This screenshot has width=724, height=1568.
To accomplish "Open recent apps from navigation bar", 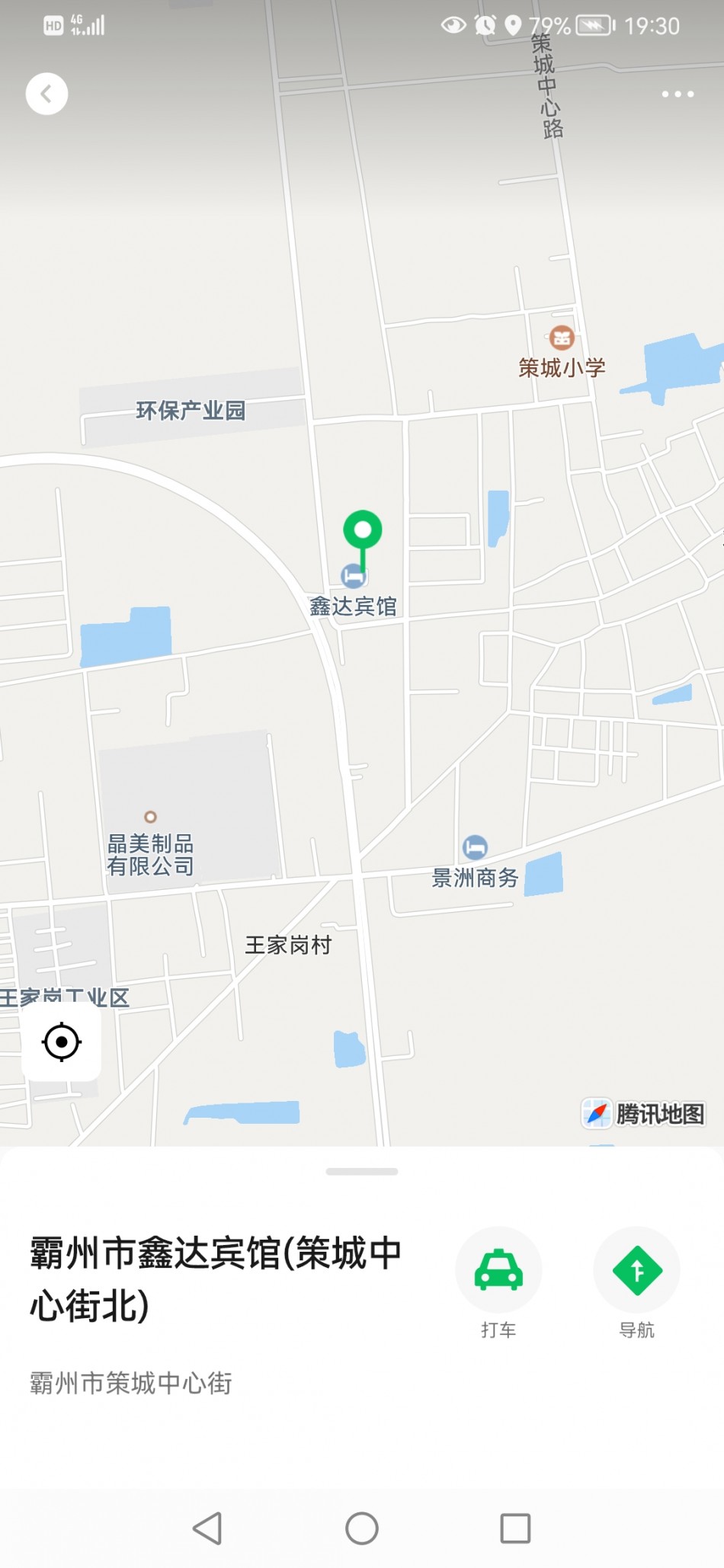I will click(x=515, y=1528).
